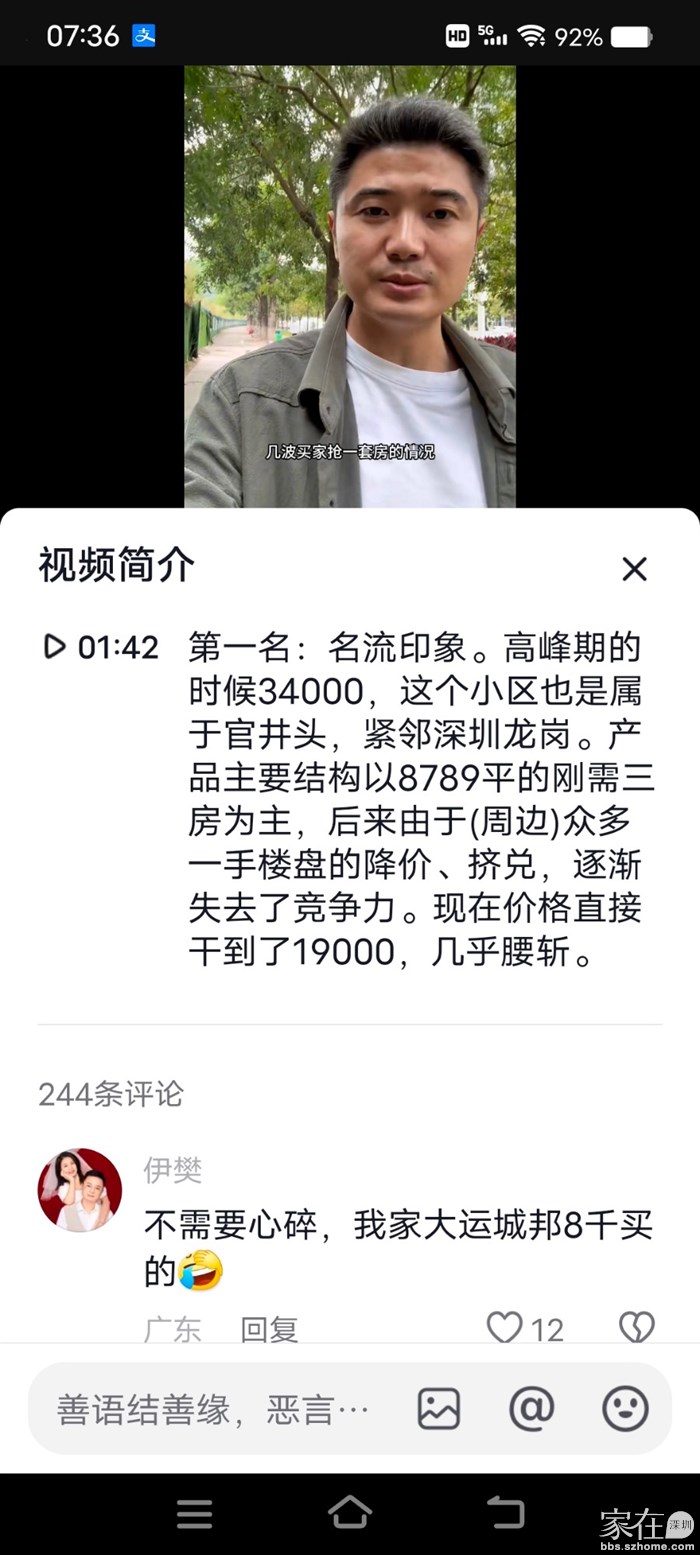
Task: Go back with system navigation
Action: 505,1513
